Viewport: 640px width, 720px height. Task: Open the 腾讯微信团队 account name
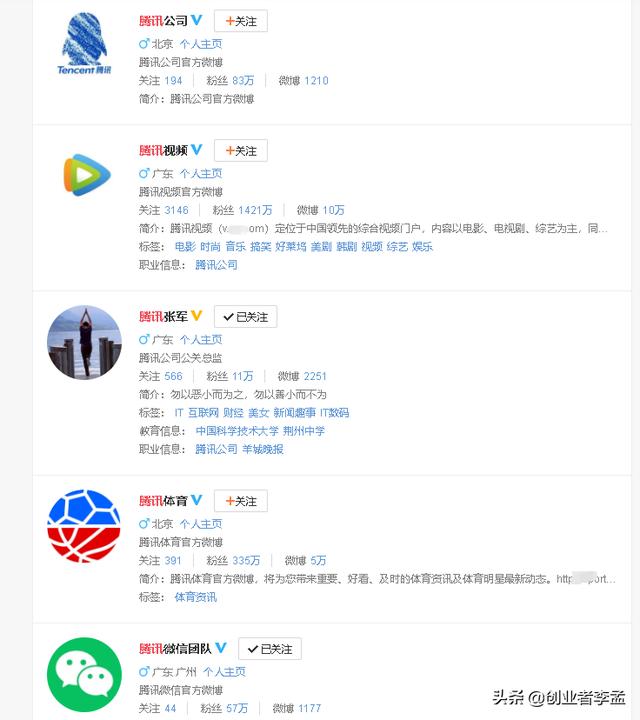click(174, 649)
